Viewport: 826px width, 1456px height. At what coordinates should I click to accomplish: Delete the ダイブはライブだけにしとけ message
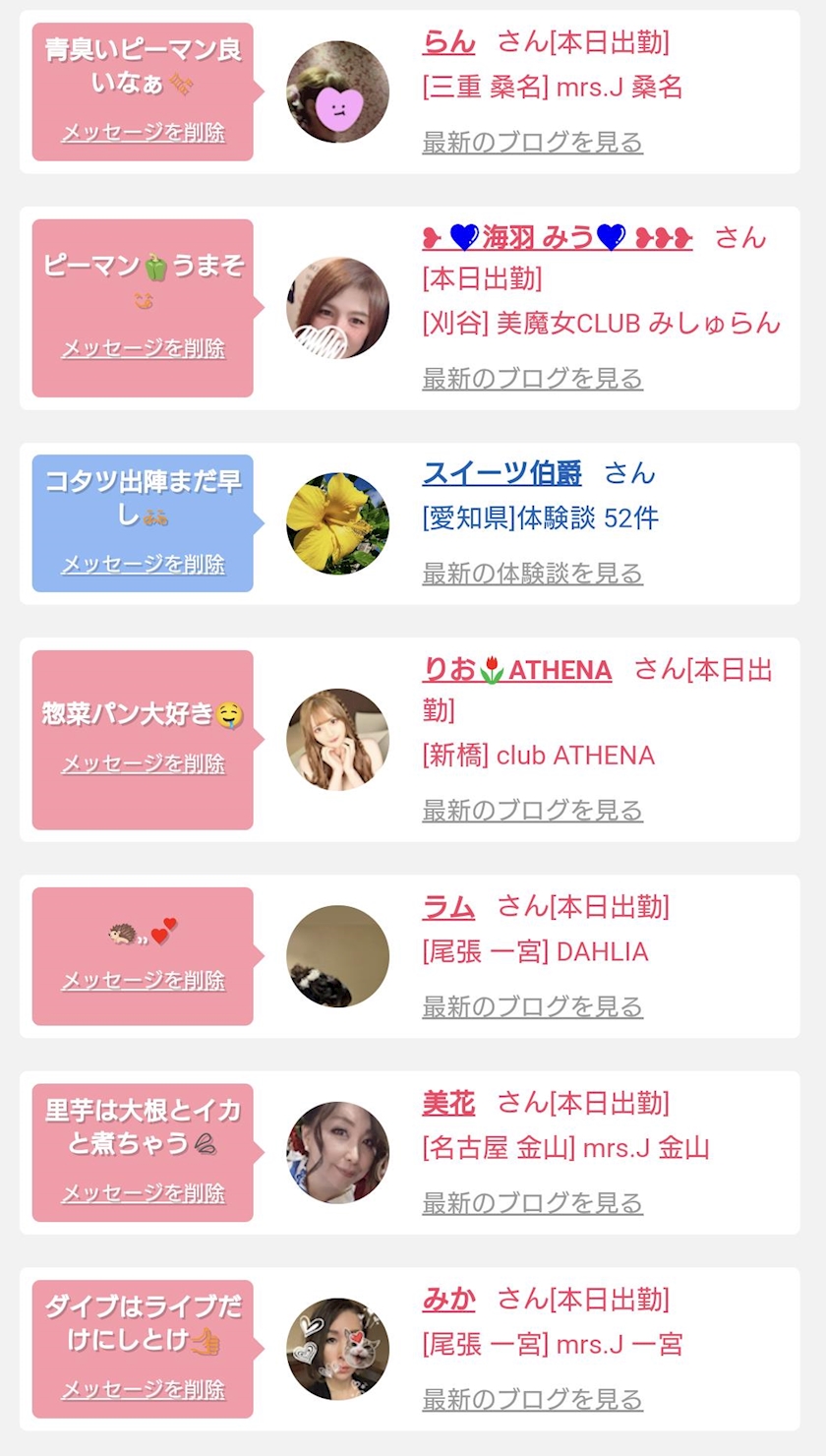pos(144,1389)
